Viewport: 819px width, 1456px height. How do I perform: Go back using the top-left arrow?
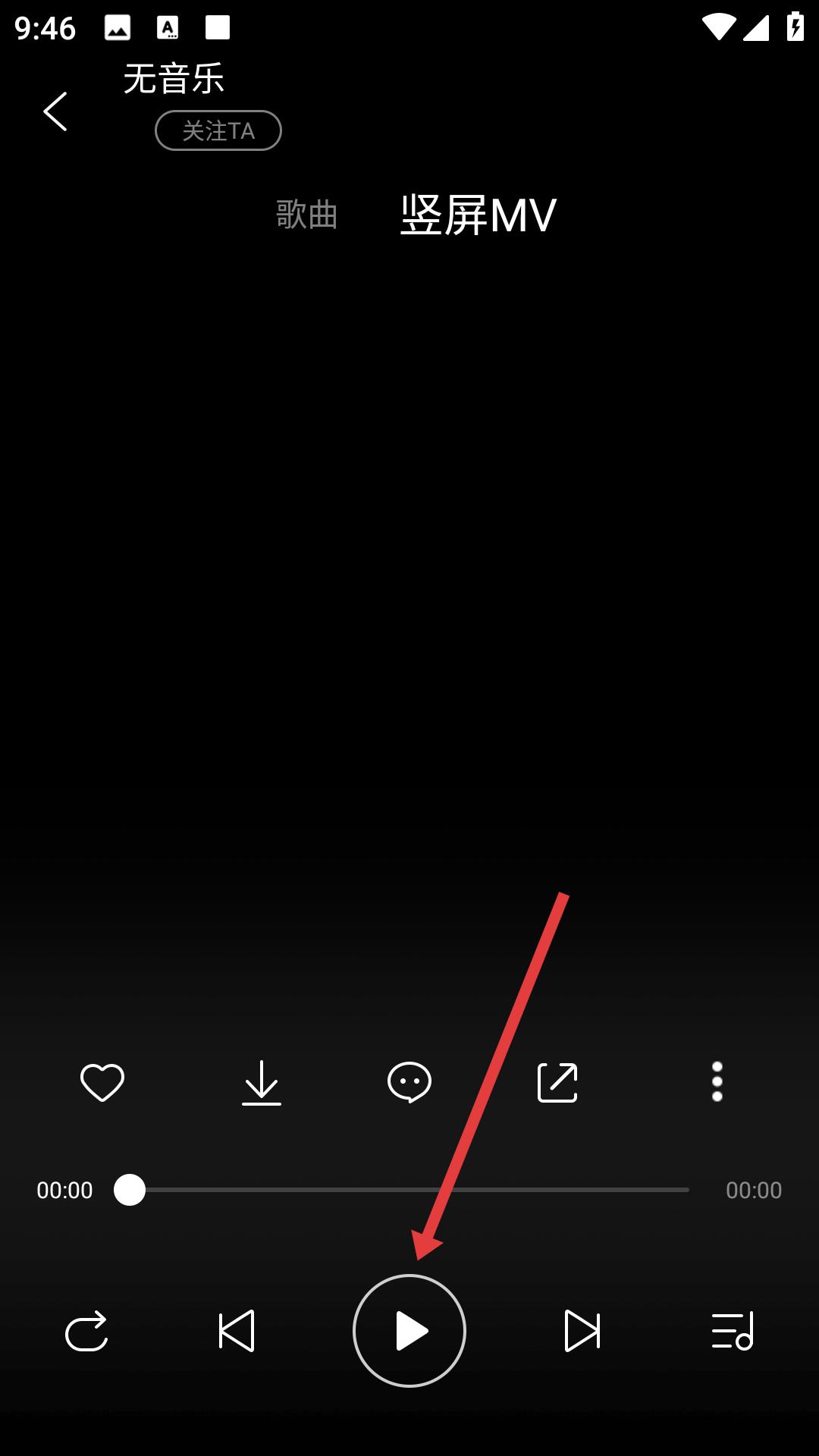click(x=55, y=111)
